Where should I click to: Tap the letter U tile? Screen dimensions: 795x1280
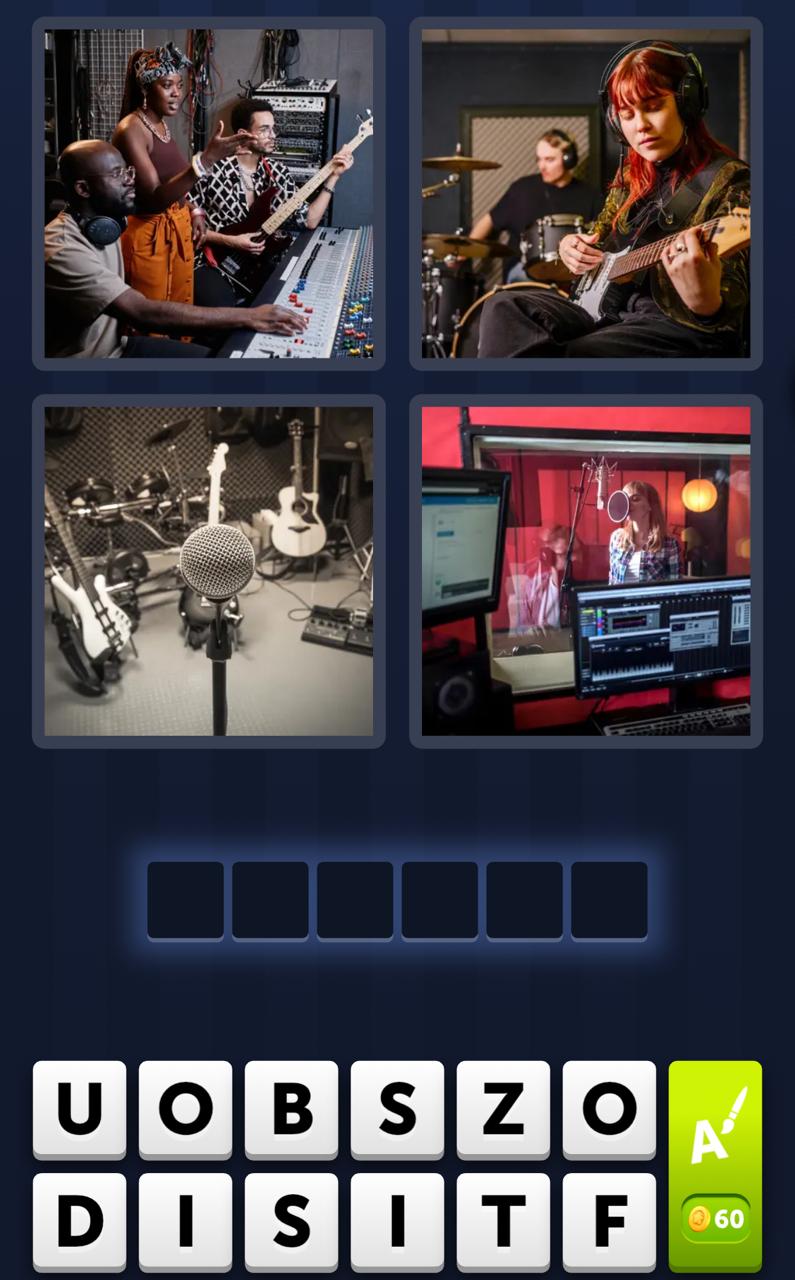(x=80, y=1112)
